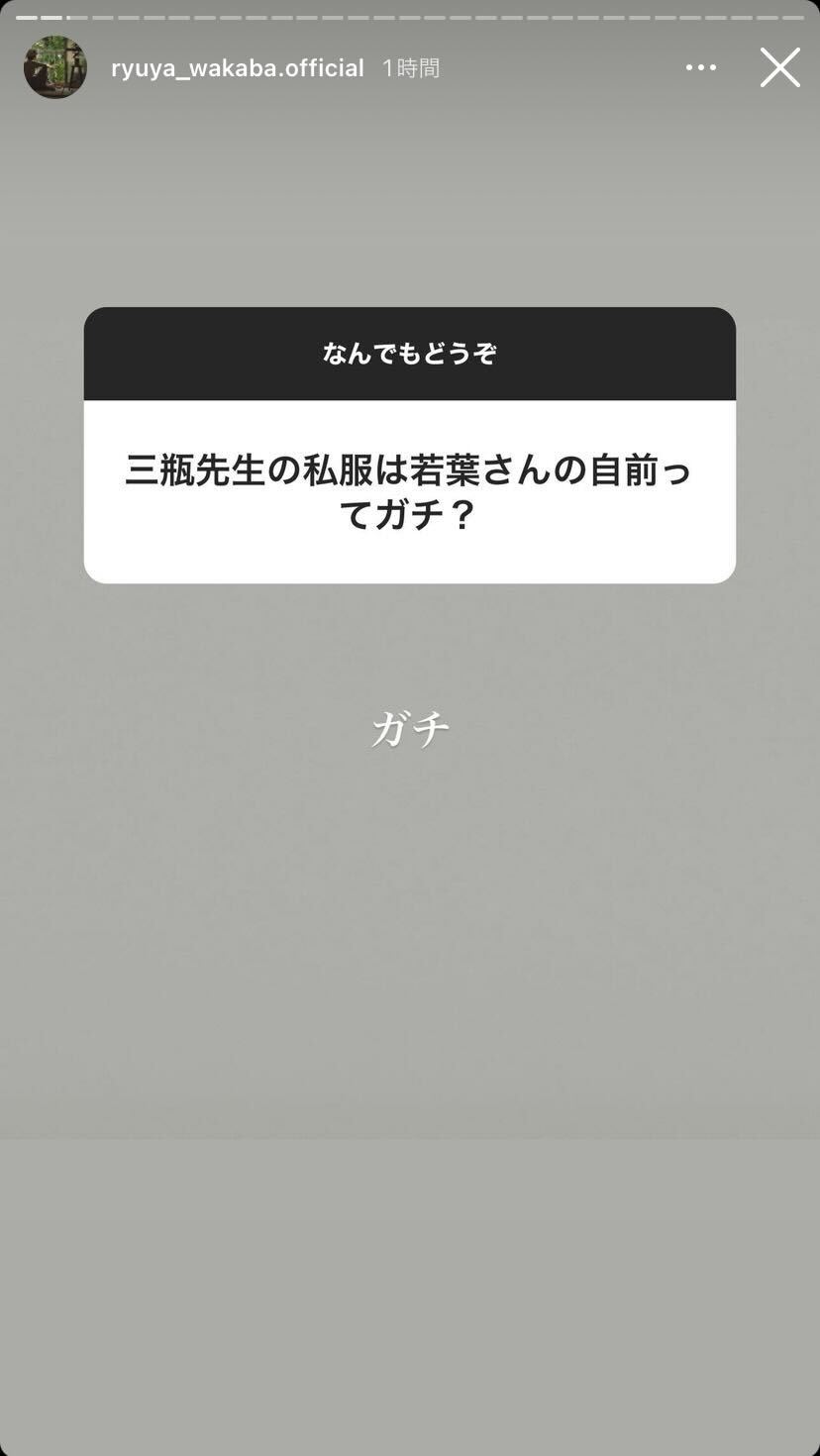Tap the question text ending with ガチ？

(409, 492)
